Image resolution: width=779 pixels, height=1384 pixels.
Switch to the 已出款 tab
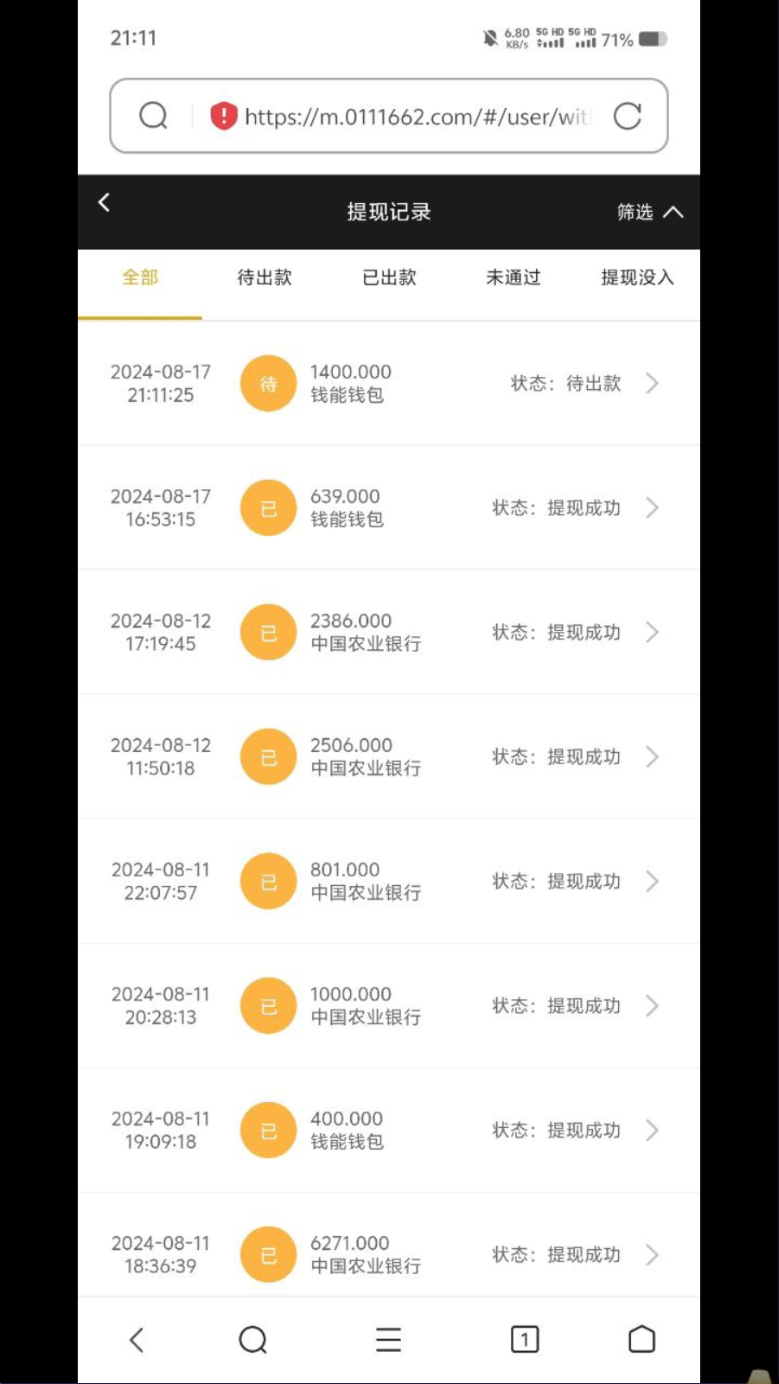389,278
